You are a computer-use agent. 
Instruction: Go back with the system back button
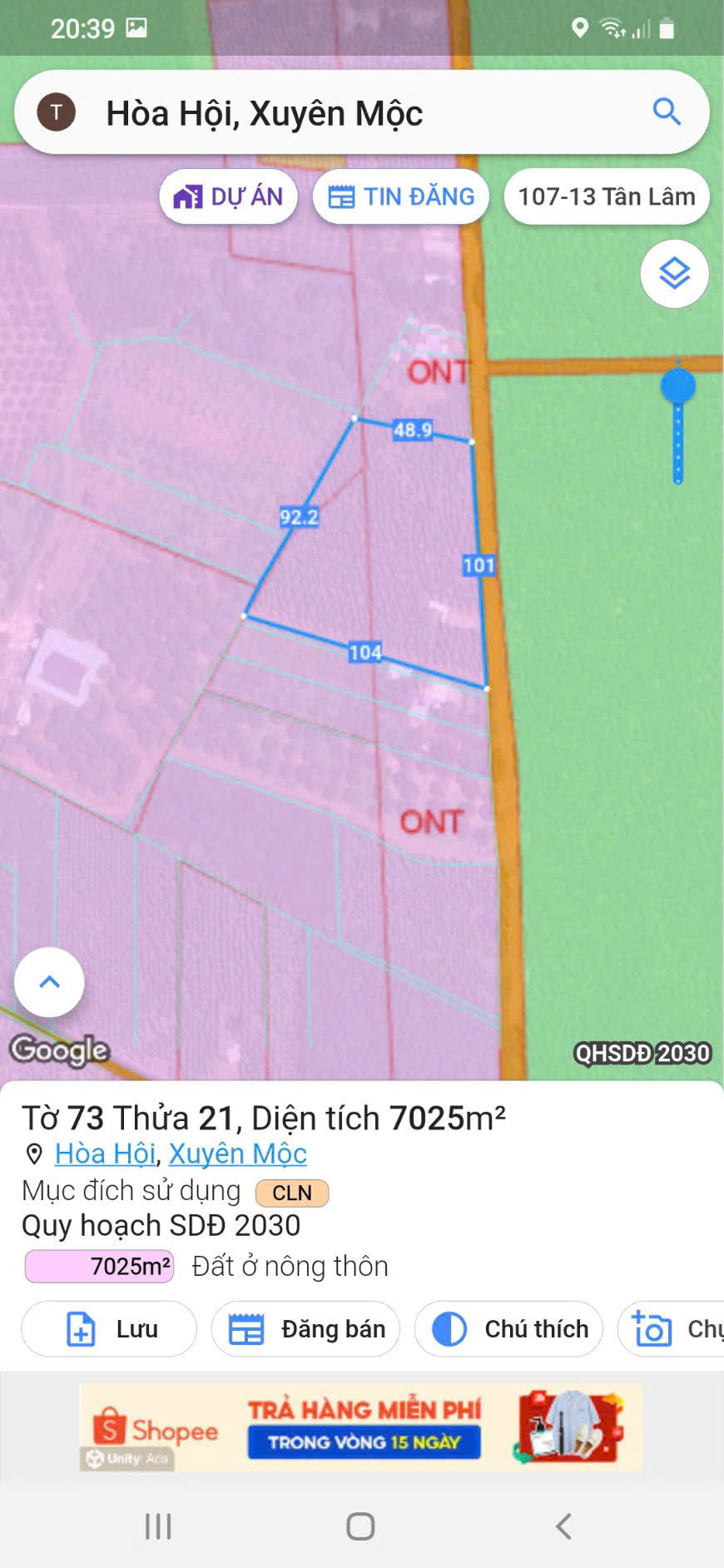click(x=563, y=1526)
